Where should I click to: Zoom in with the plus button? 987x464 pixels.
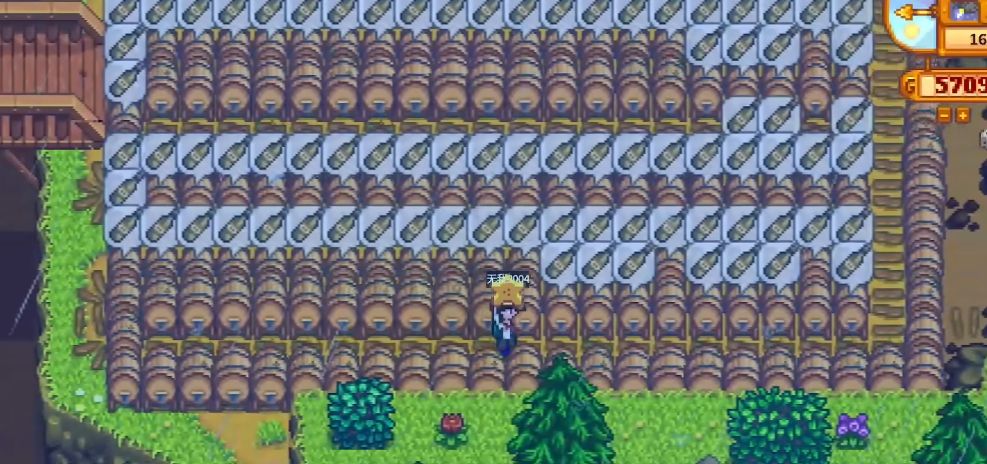click(963, 115)
